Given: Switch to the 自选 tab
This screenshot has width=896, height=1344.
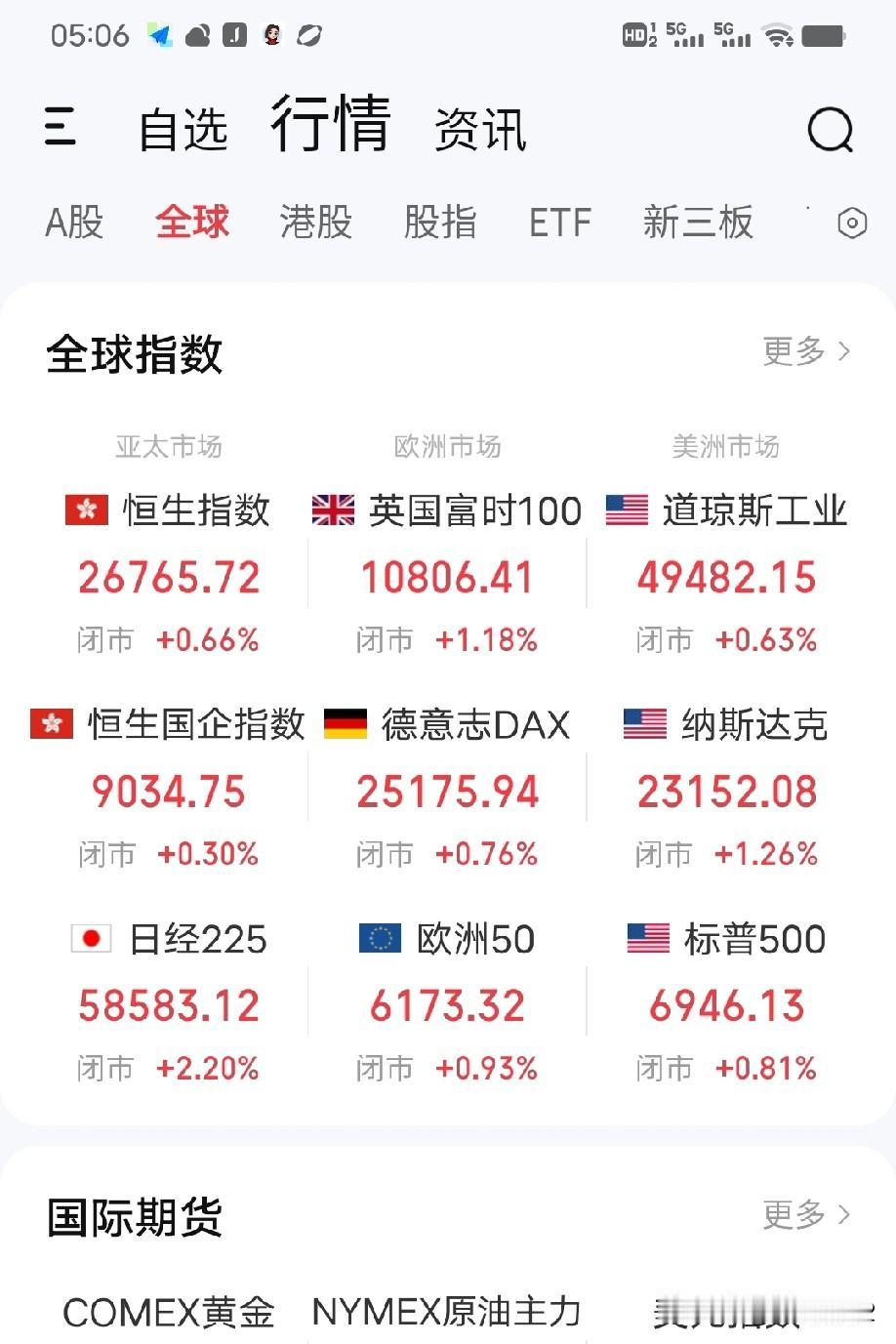Looking at the screenshot, I should [183, 129].
